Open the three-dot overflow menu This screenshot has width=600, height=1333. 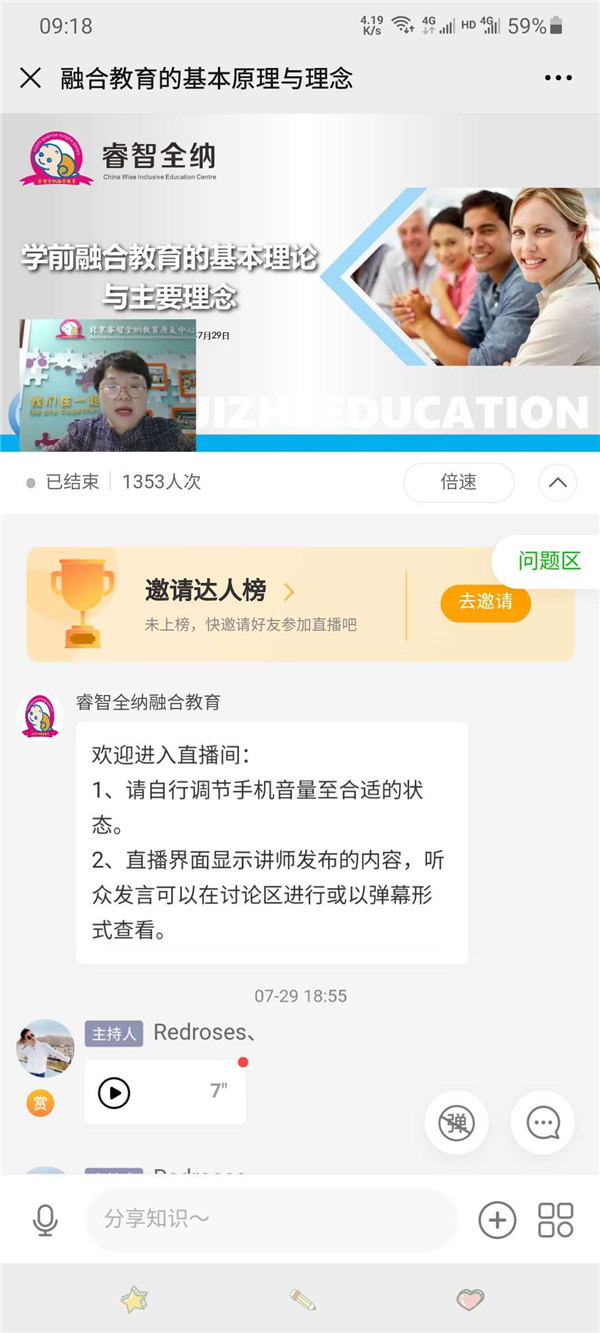tap(558, 78)
